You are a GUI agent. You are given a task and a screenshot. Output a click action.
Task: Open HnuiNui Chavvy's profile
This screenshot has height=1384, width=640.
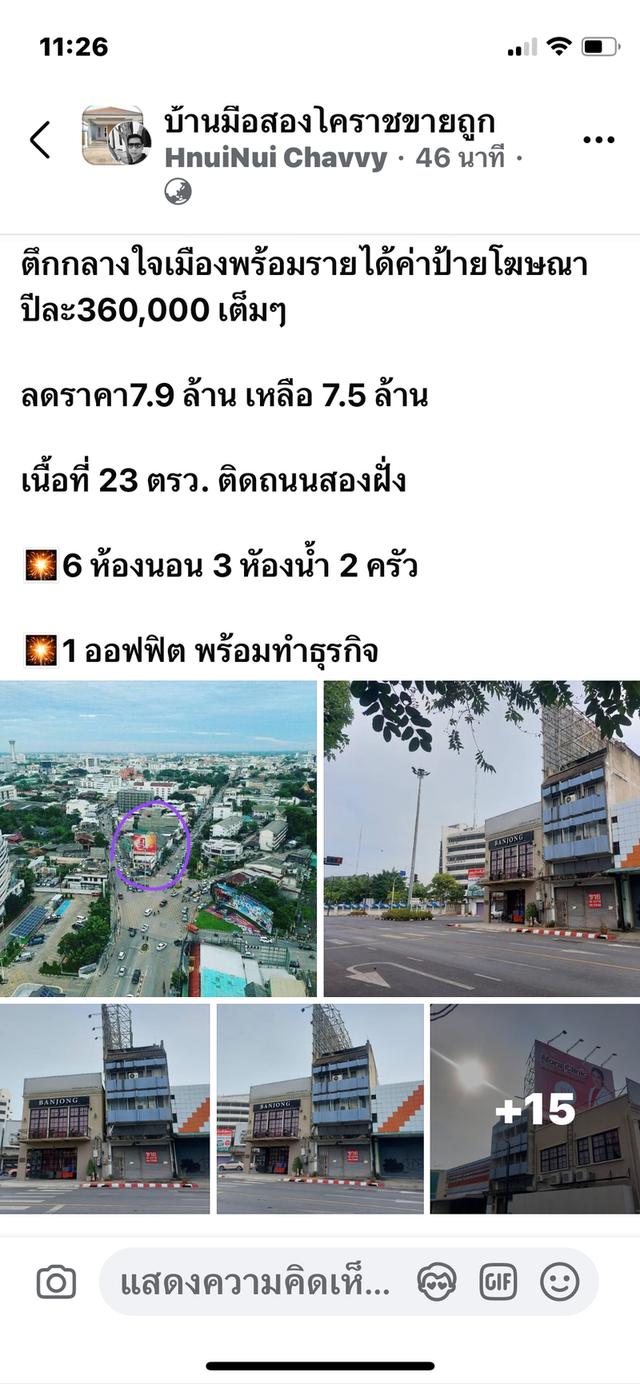pyautogui.click(x=275, y=158)
